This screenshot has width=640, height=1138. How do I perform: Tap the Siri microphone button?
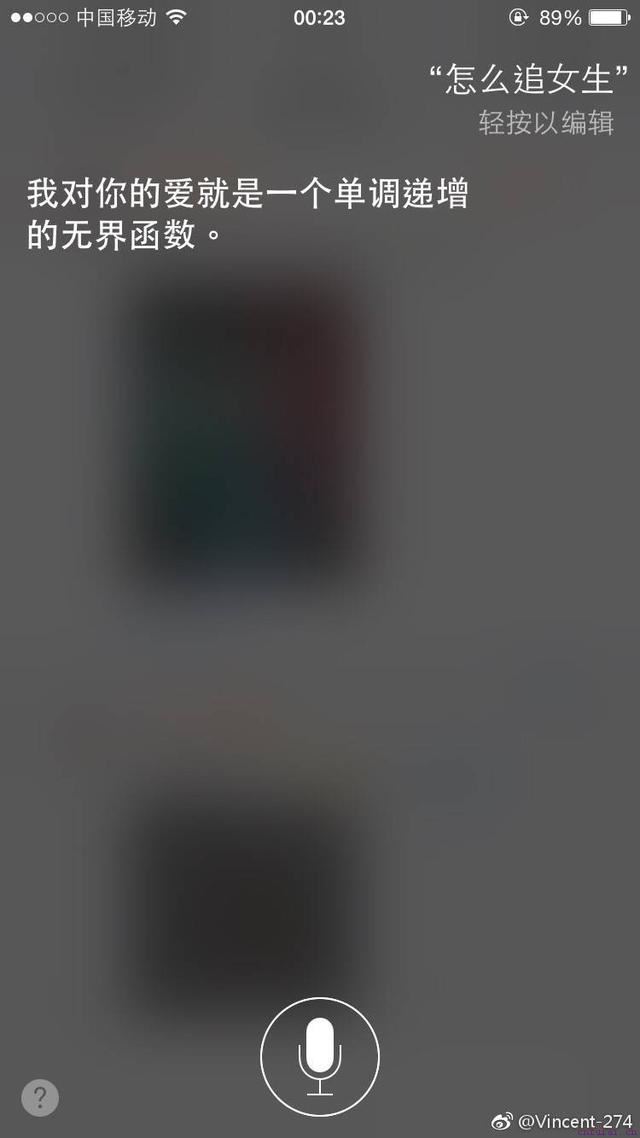pyautogui.click(x=319, y=1056)
